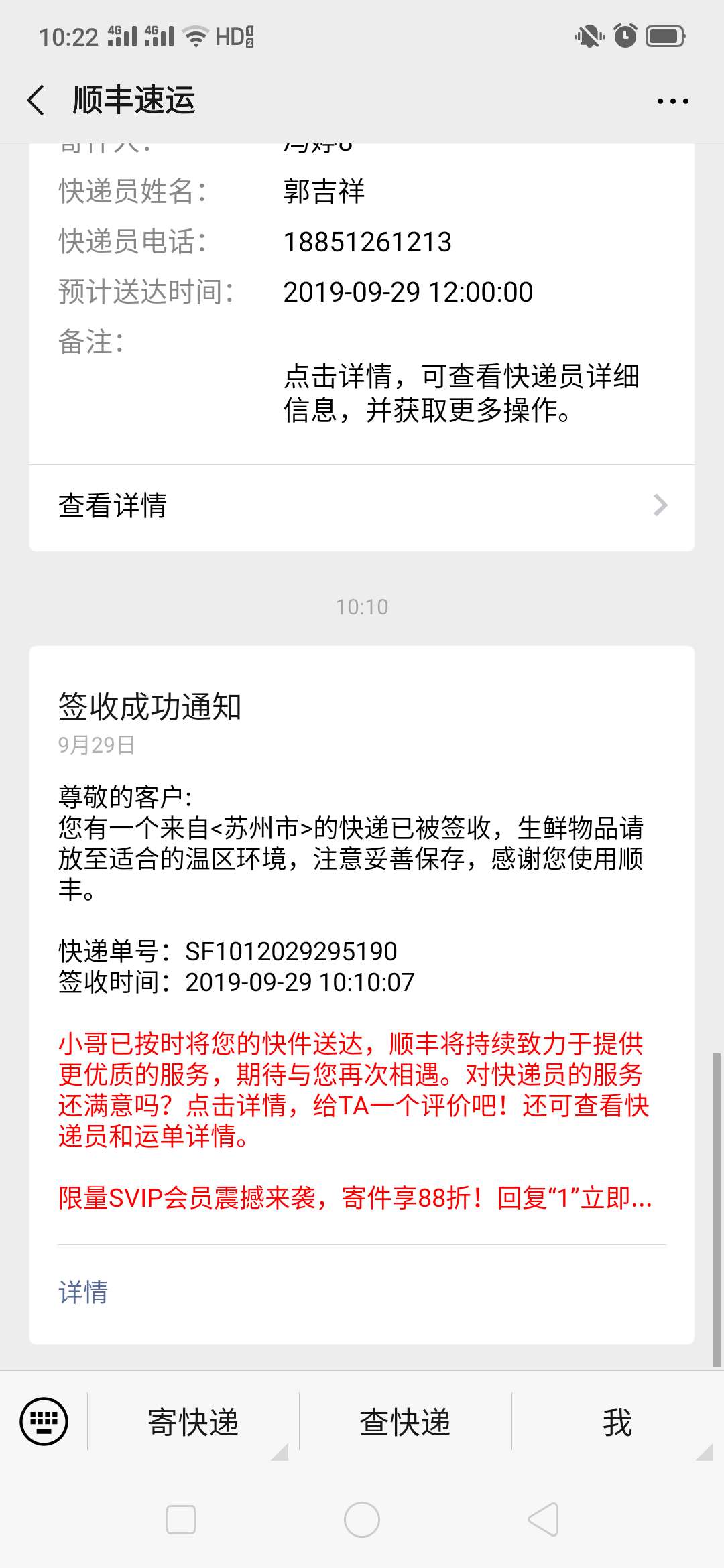Open the three-dot overflow menu
The height and width of the screenshot is (1568, 724).
(672, 101)
